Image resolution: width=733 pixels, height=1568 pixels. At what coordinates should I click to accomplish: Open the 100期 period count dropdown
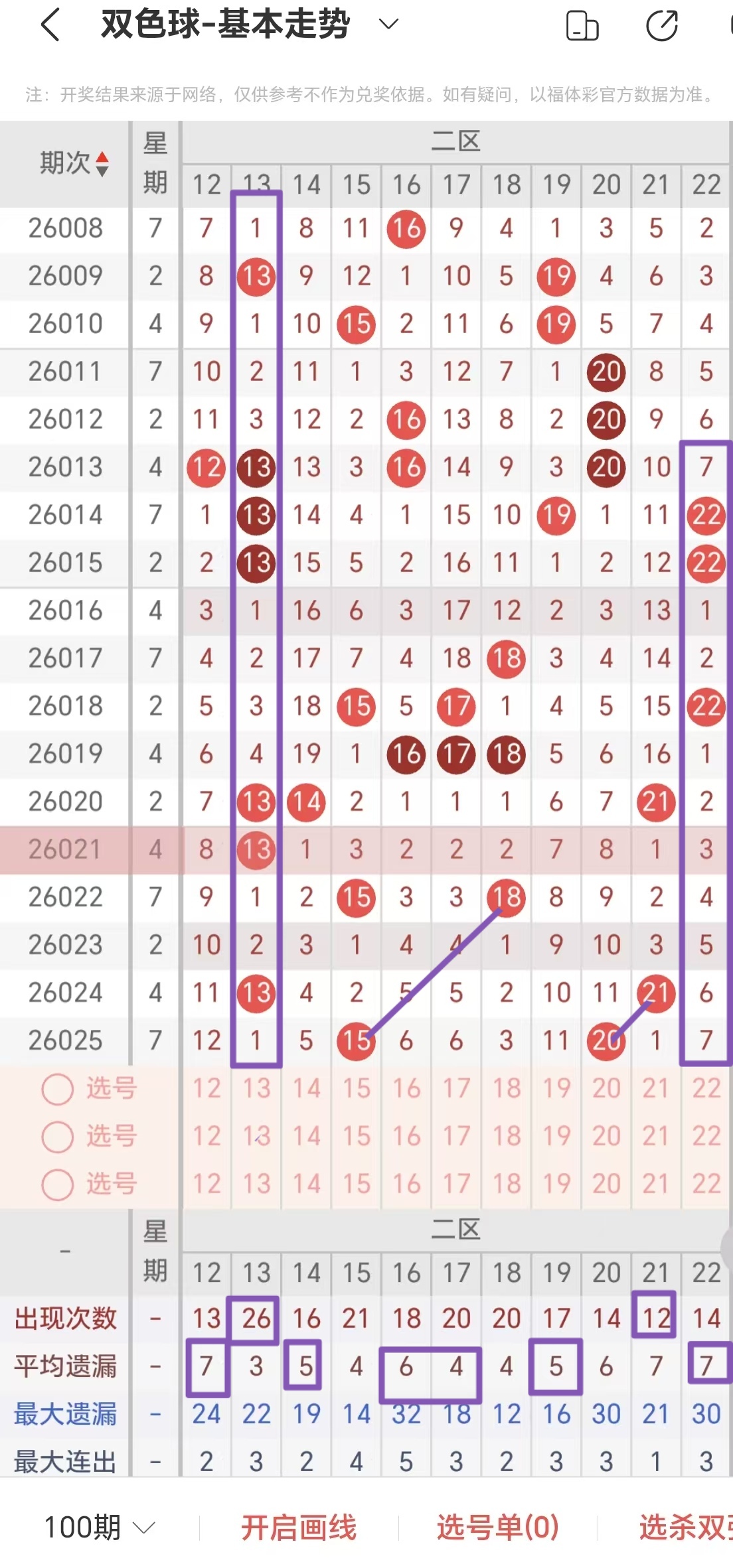[100, 1528]
